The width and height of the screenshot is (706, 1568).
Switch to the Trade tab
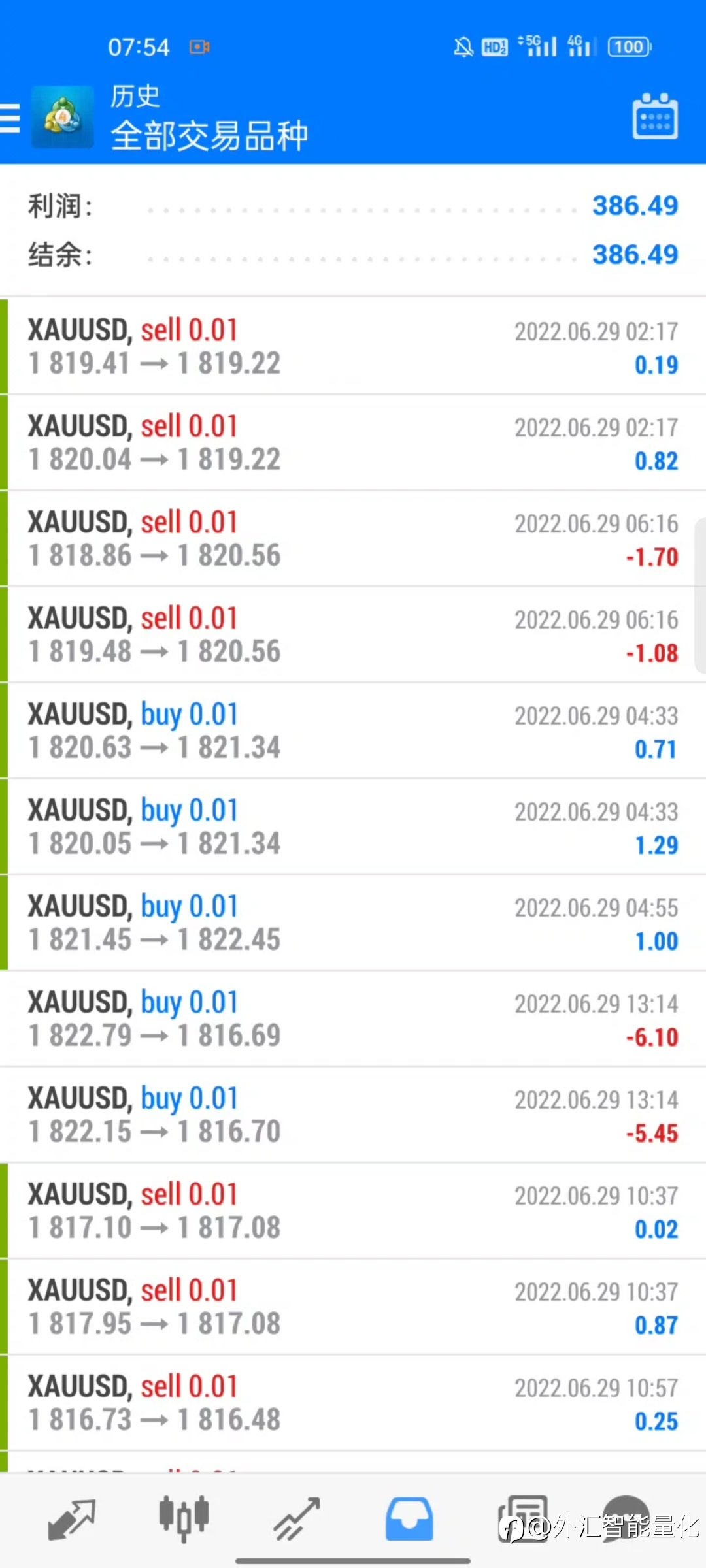[296, 1520]
